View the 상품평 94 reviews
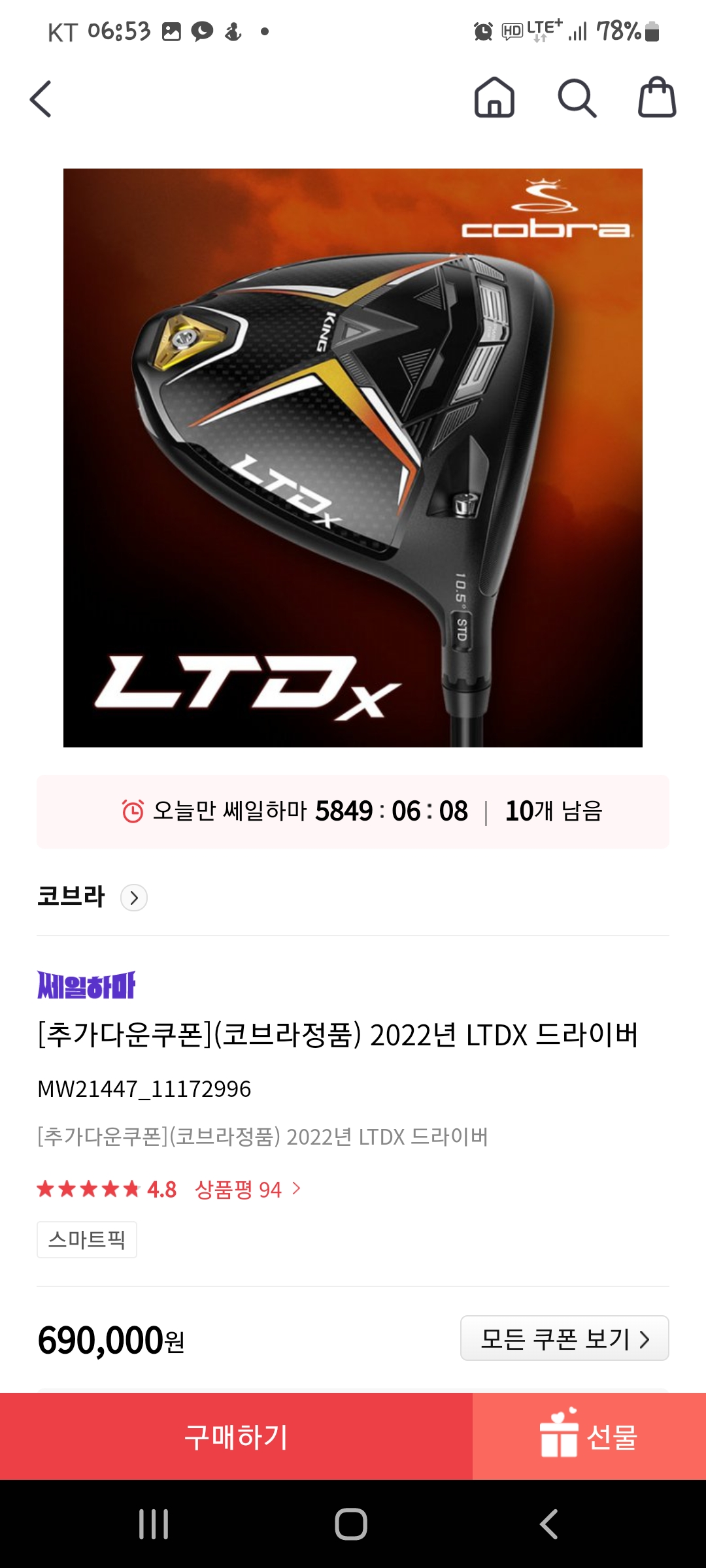The width and height of the screenshot is (706, 1568). (247, 1189)
